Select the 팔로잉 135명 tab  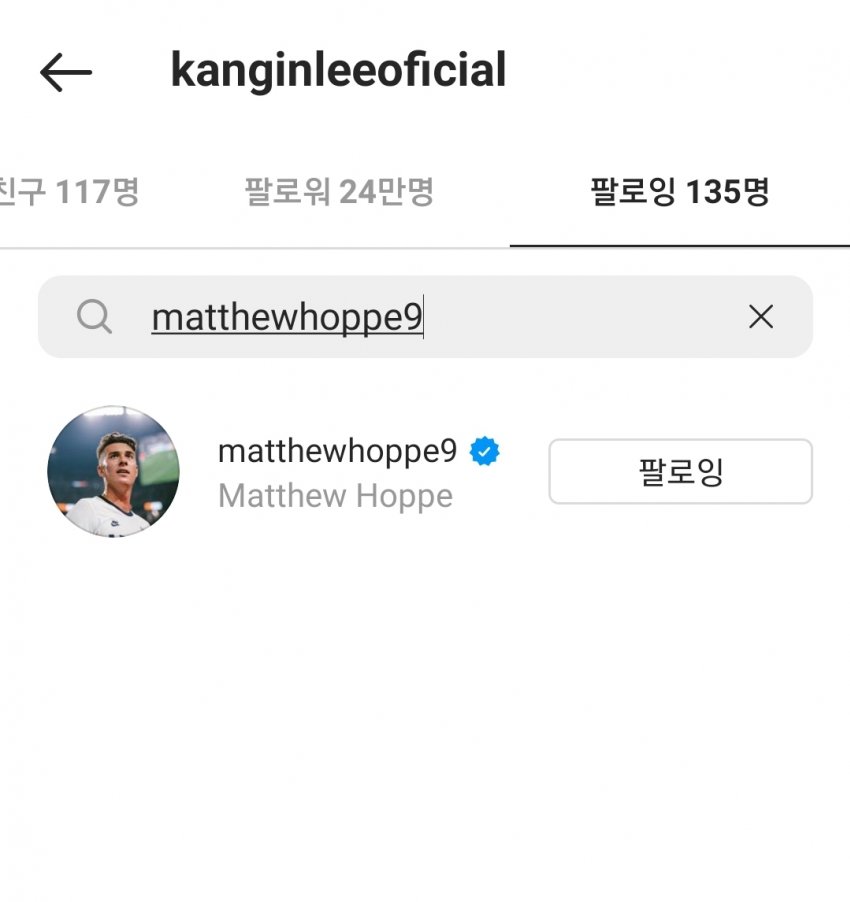pyautogui.click(x=680, y=191)
